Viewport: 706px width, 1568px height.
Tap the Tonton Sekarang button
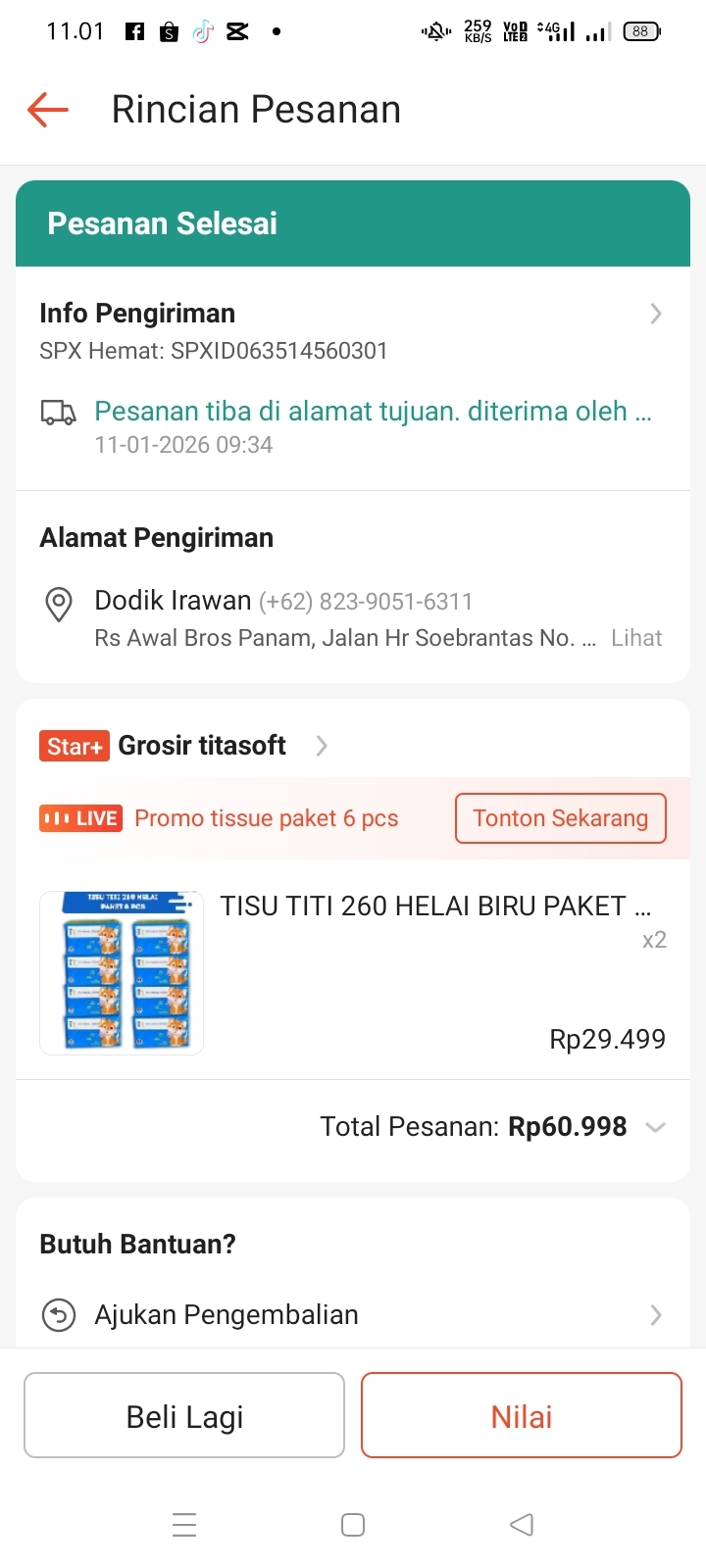pos(560,818)
